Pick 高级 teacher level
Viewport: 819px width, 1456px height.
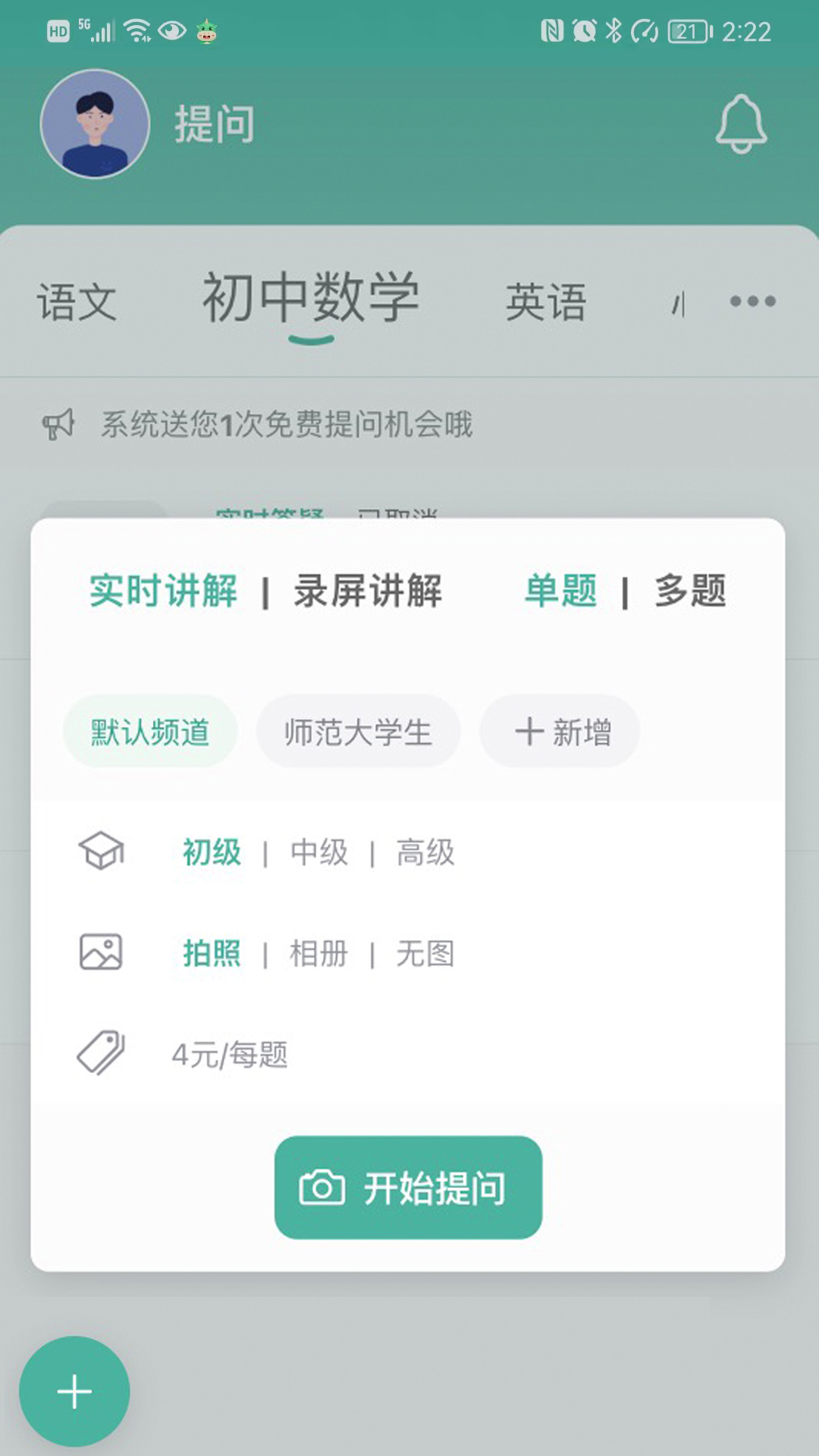[425, 852]
